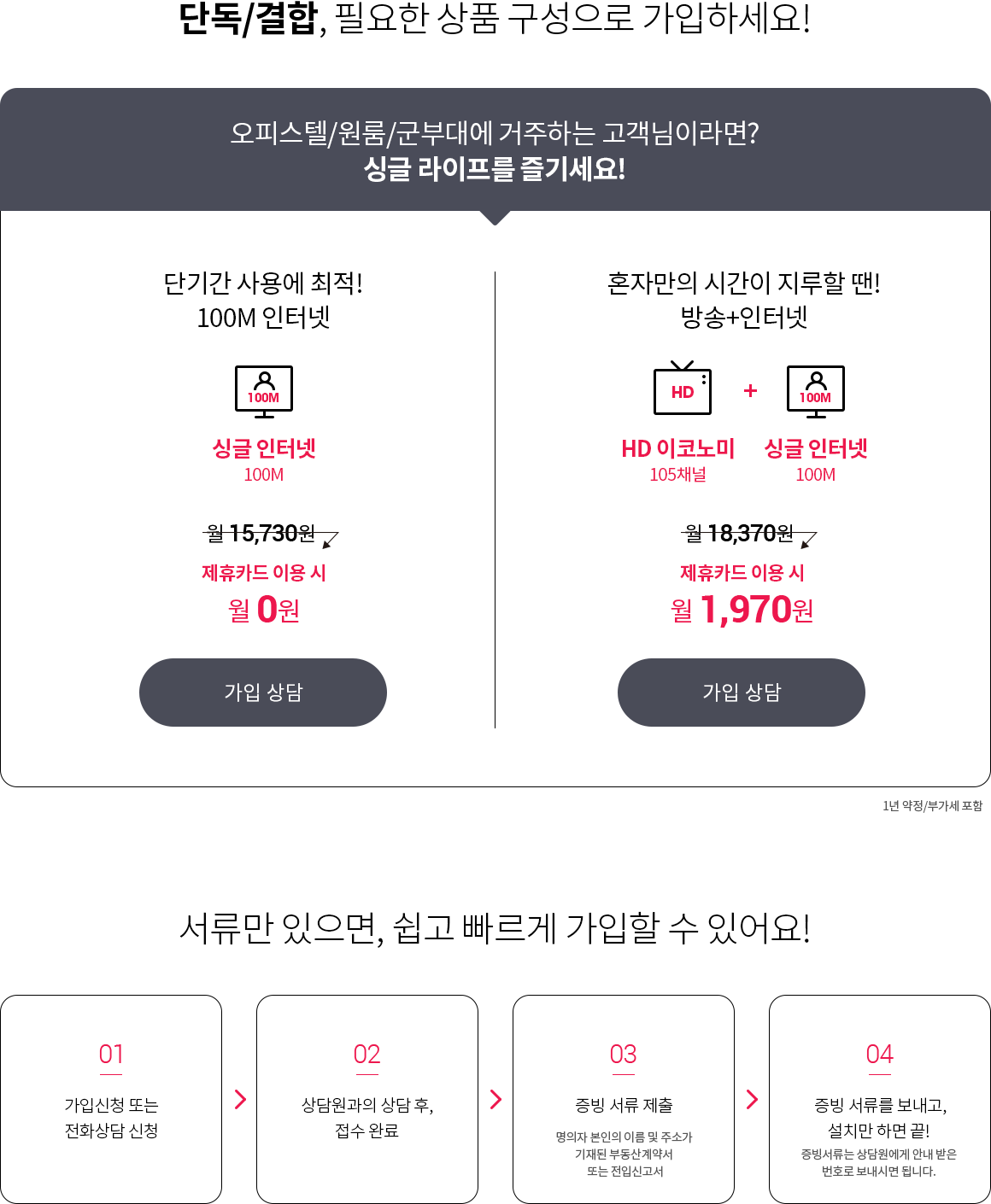Request 가입 상담 for the 방송+인터넷 bundle
991x1204 pixels.
742,693
